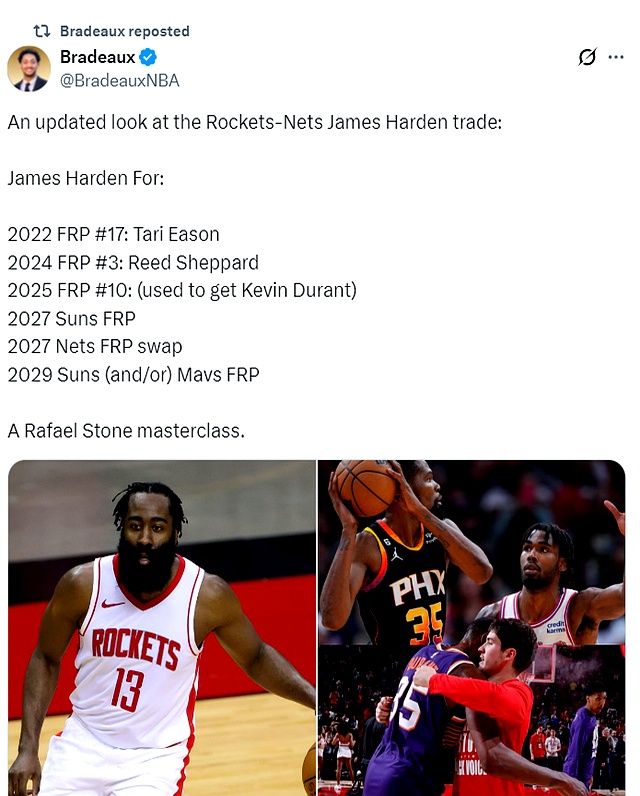Screen dimensions: 640x796
Task: Open the Phoenix number 35 game photo
Action: tap(471, 551)
